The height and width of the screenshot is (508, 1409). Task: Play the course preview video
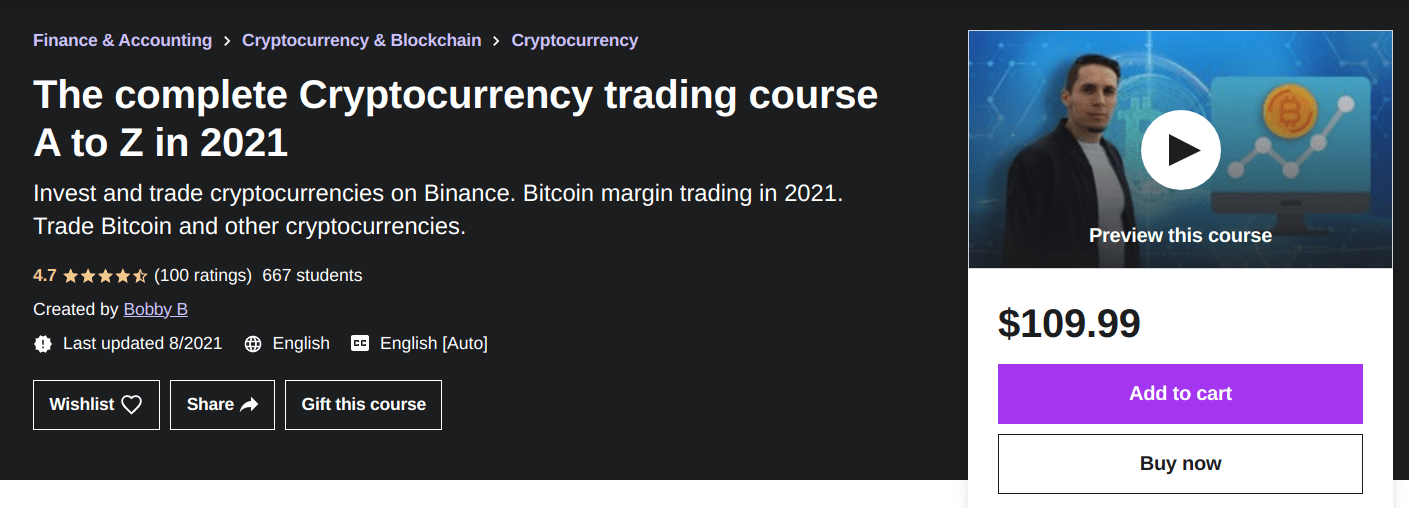pos(1180,150)
